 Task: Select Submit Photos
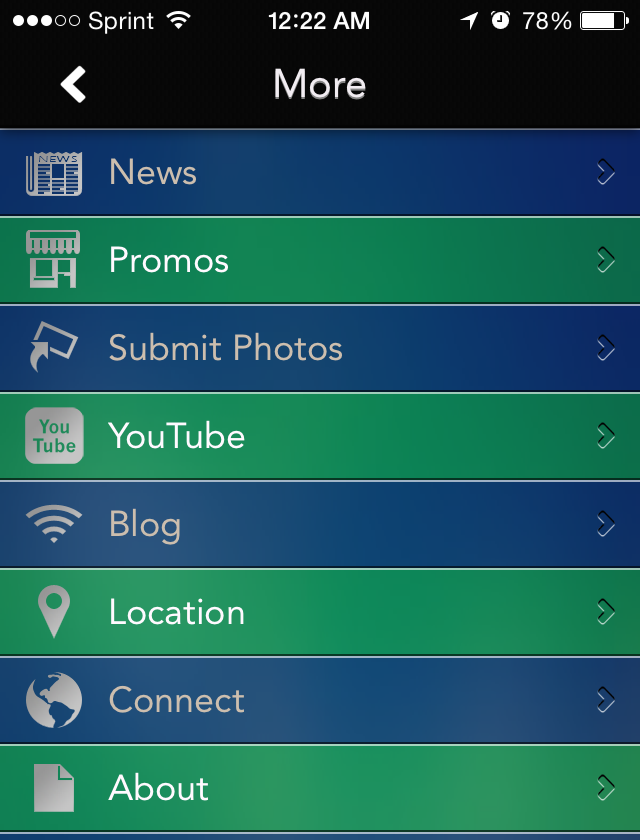click(x=320, y=349)
